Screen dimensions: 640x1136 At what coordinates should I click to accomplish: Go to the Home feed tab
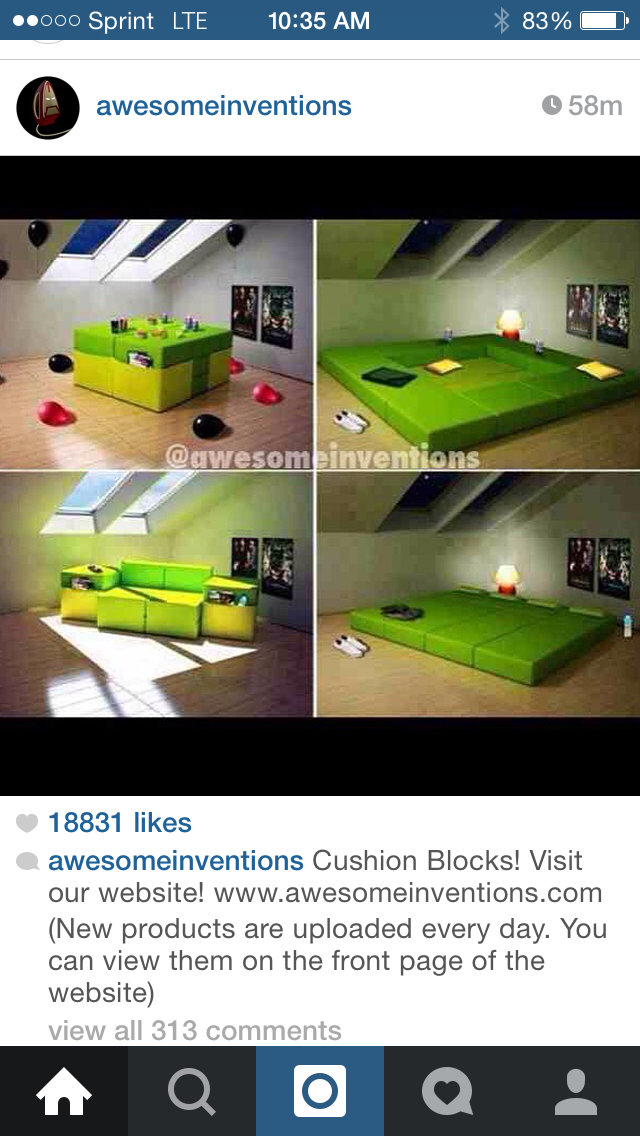64,1091
